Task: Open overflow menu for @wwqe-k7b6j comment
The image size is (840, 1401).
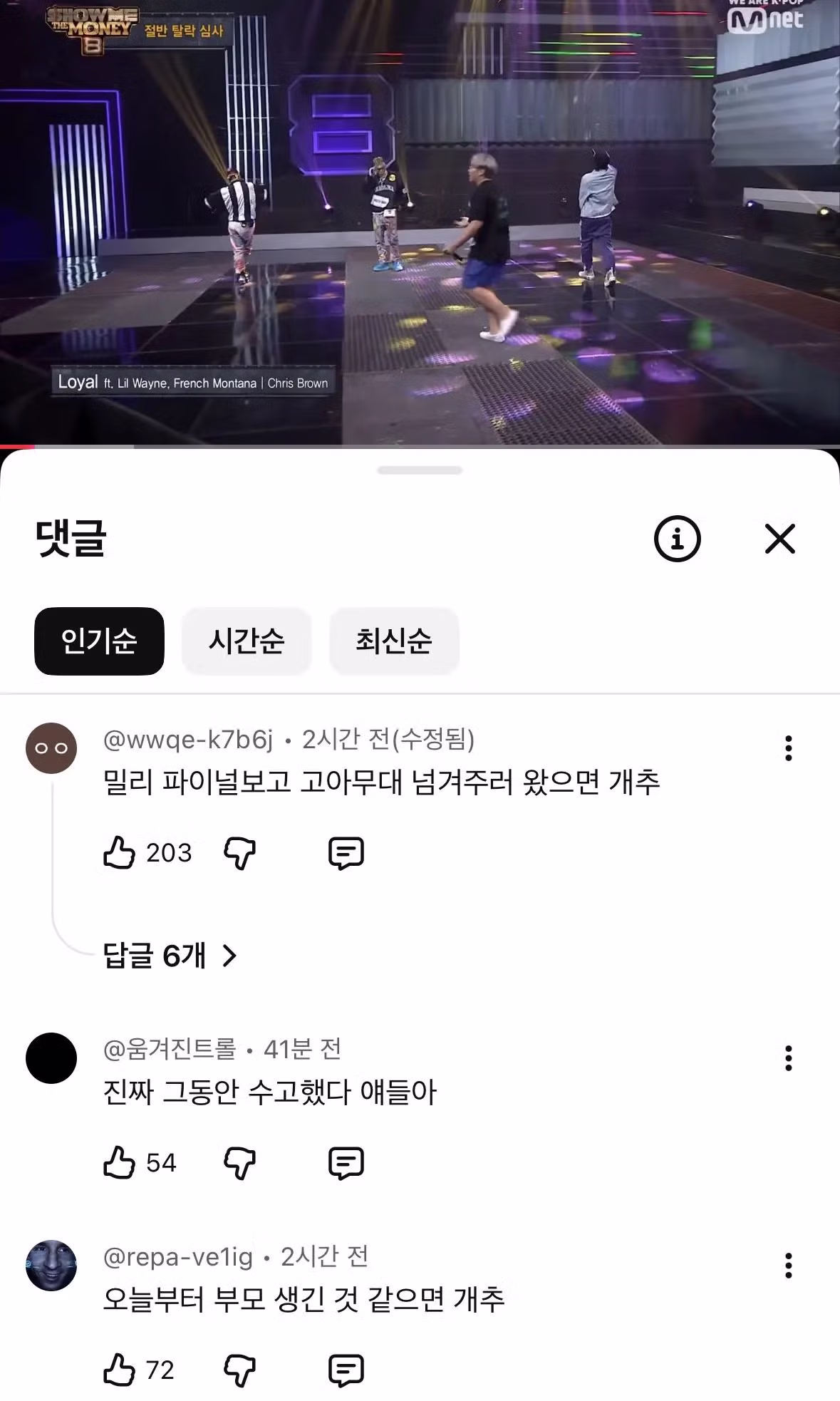Action: point(788,748)
